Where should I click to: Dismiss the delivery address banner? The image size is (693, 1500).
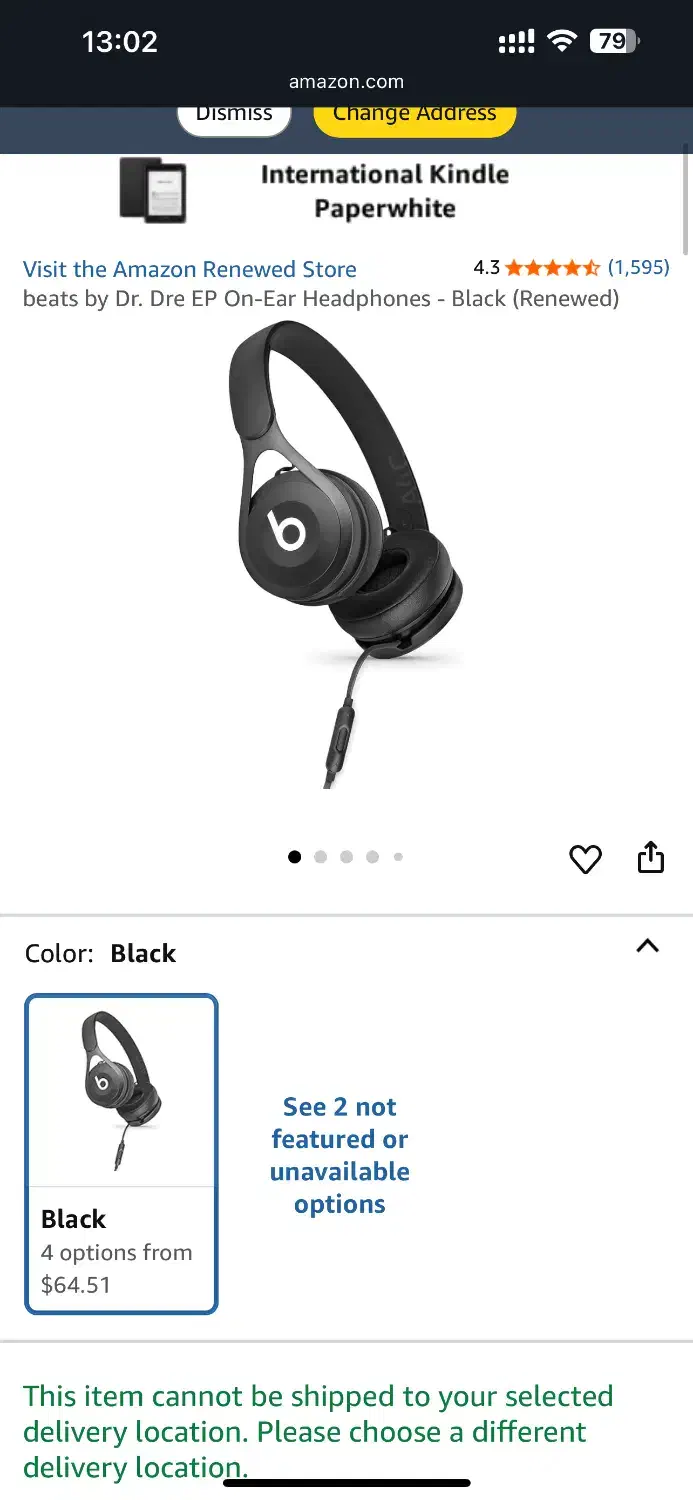tap(234, 116)
